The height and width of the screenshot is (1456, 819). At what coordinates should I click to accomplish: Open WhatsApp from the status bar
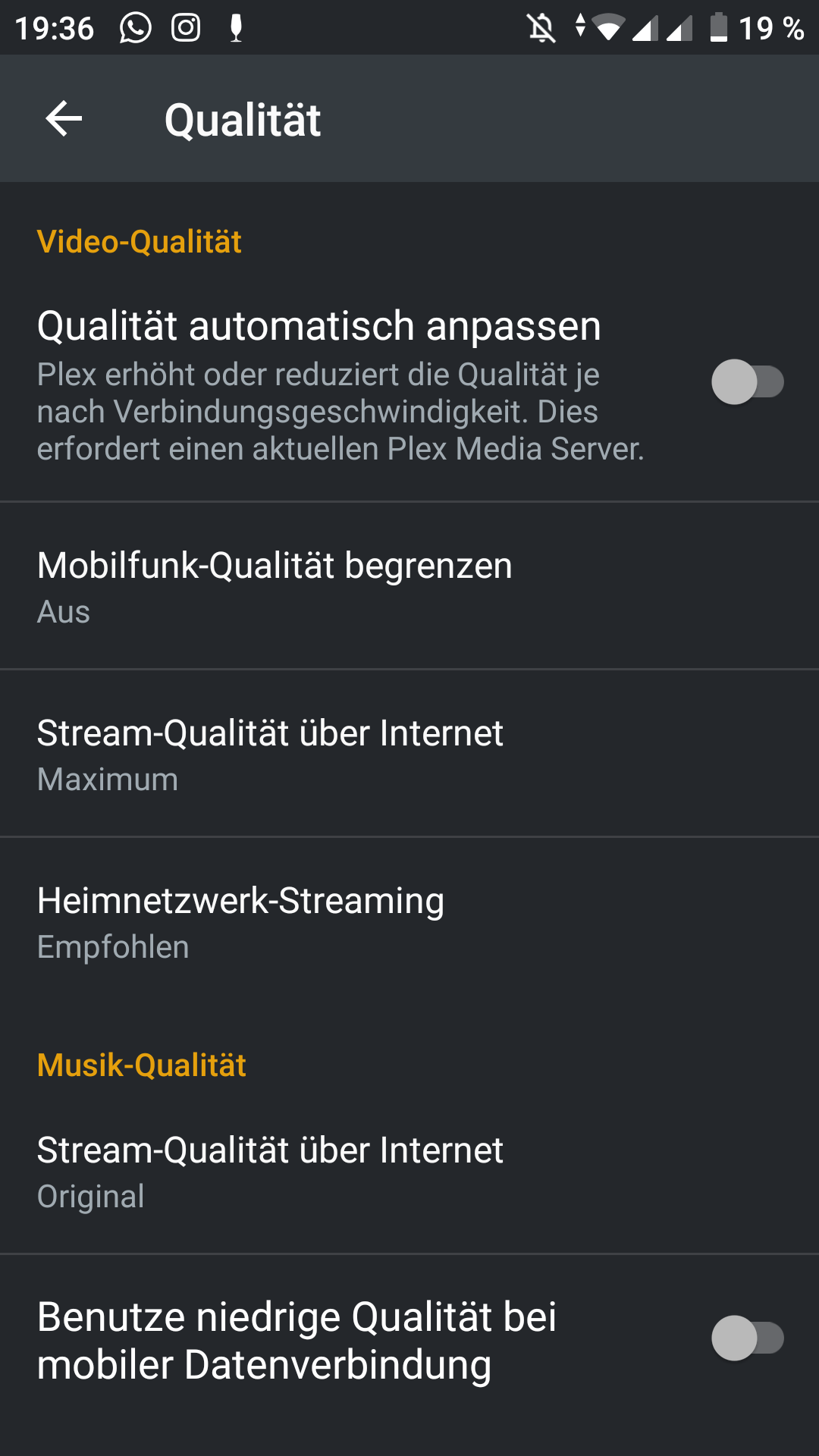pos(135,27)
